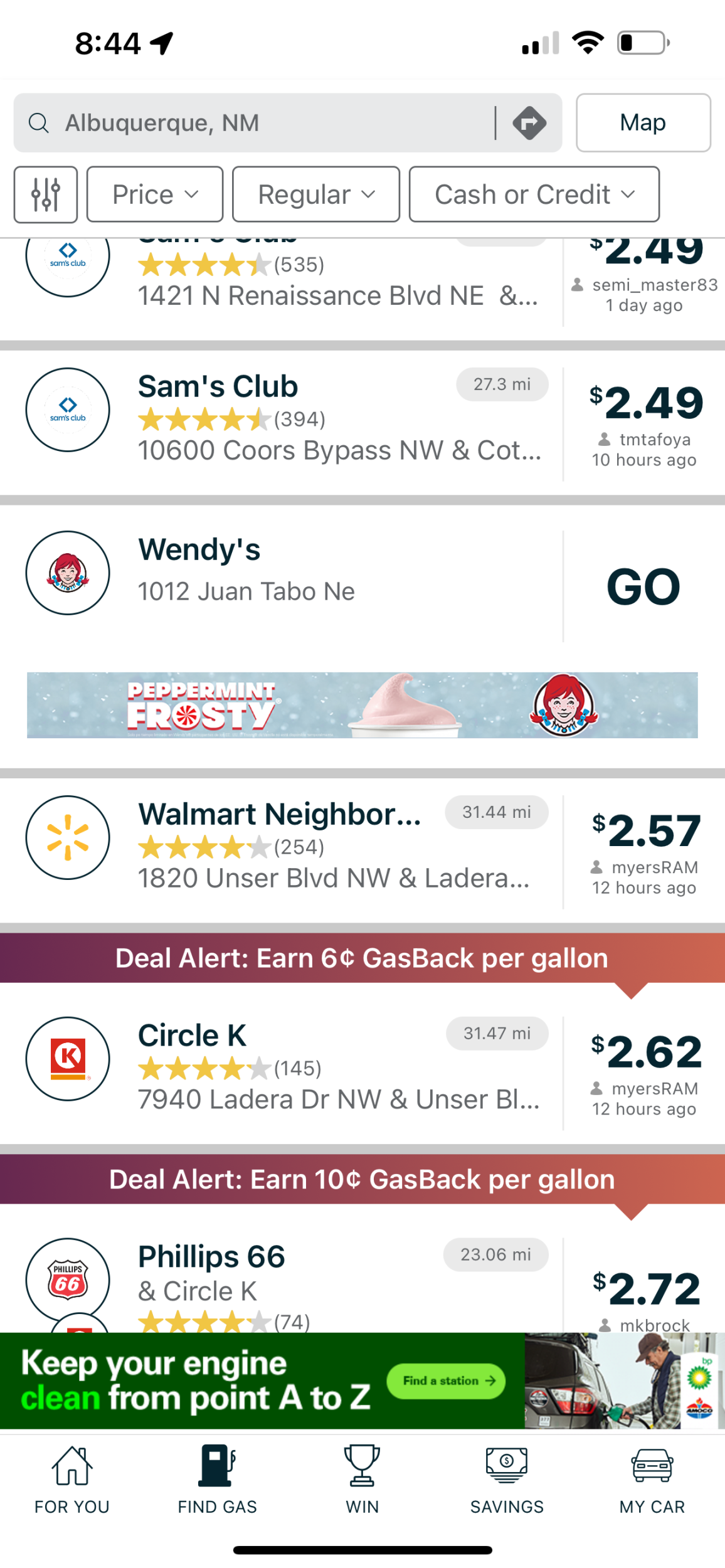This screenshot has width=725, height=1568.
Task: Expand the Cash or Credit dropdown
Action: [534, 194]
